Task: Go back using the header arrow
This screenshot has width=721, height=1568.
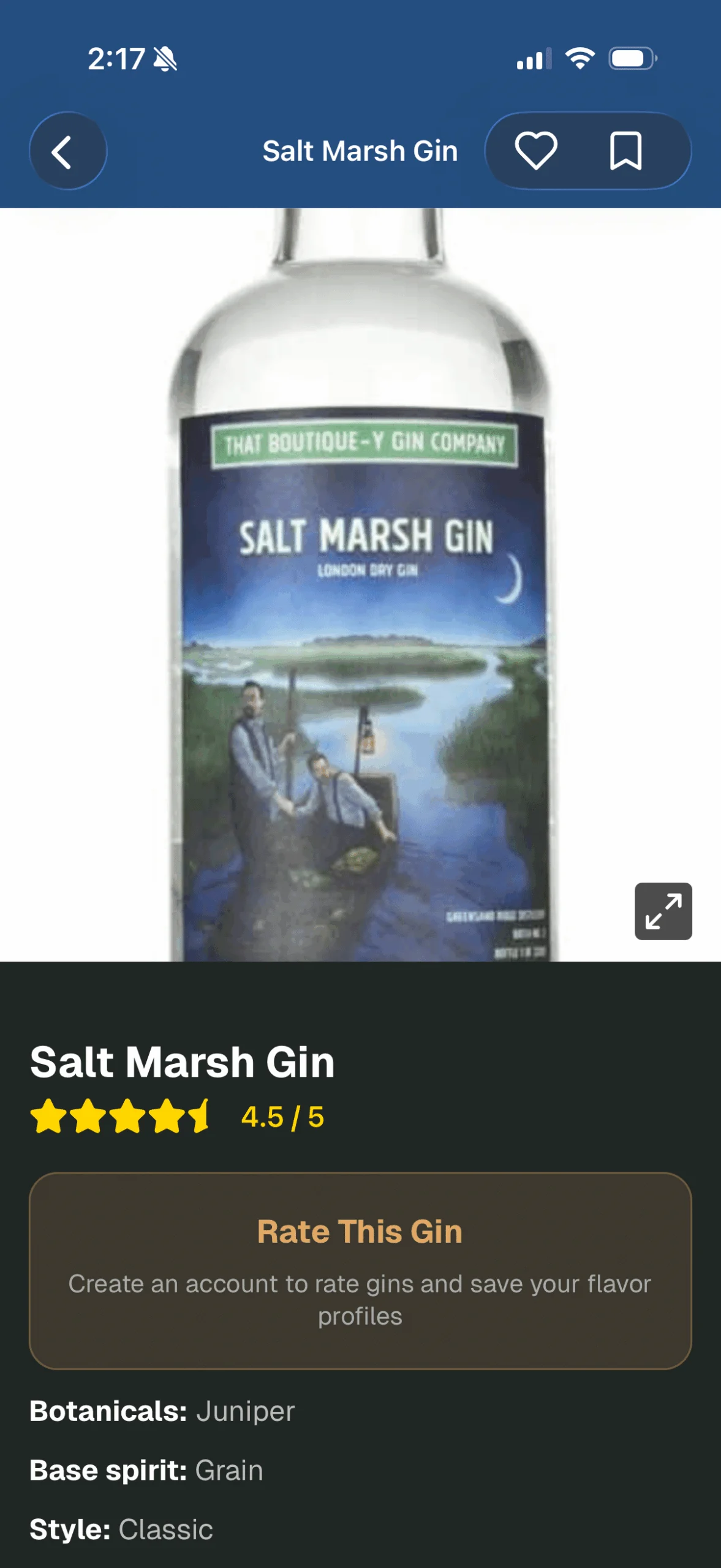Action: 67,151
